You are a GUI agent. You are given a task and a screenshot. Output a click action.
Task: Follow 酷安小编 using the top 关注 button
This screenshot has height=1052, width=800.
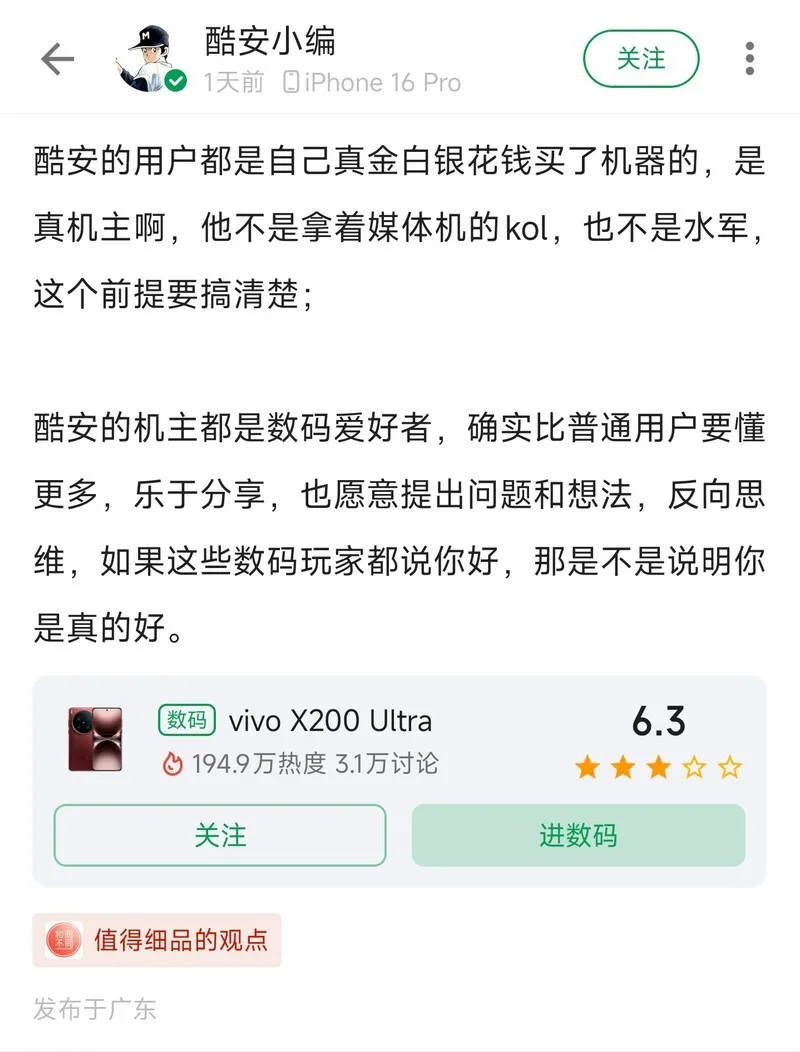(640, 59)
